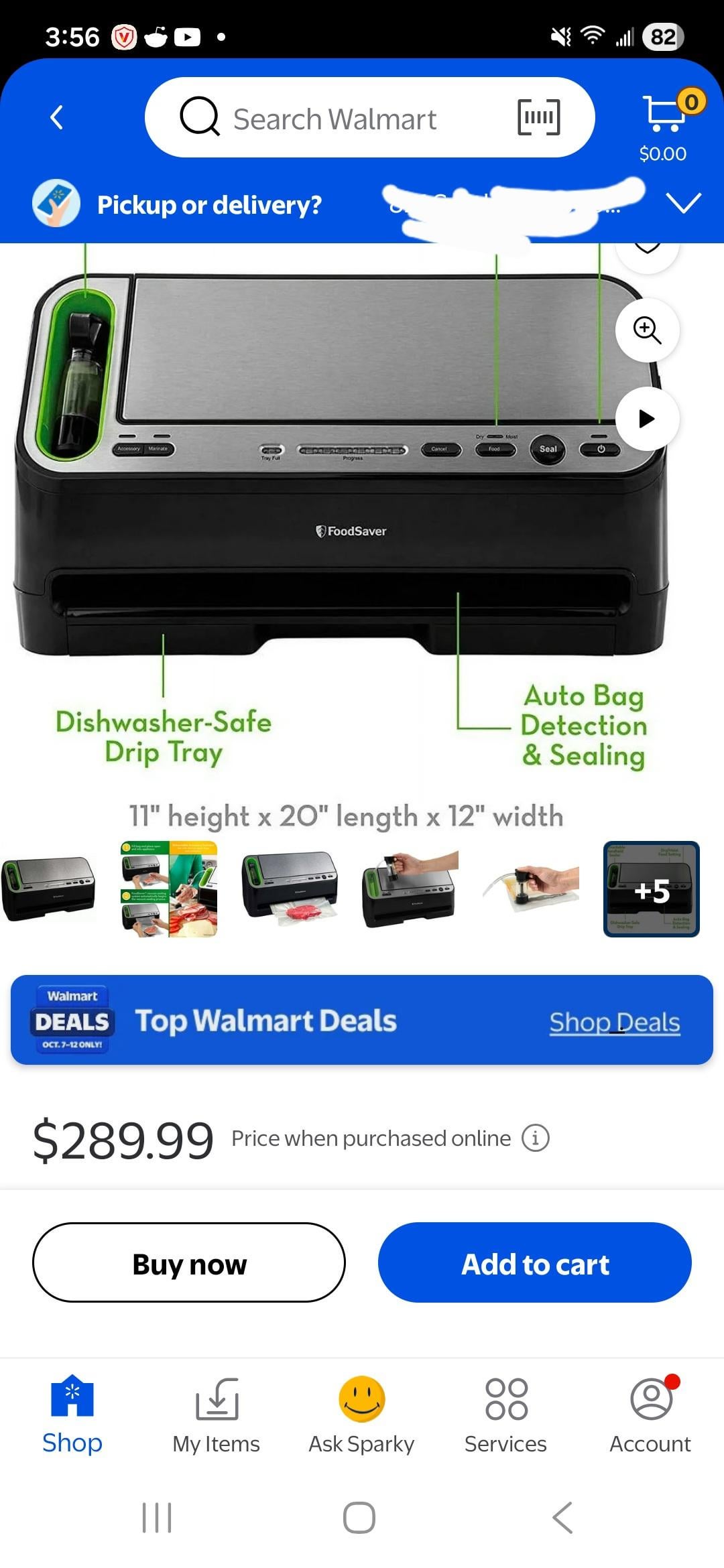This screenshot has width=724, height=1568.
Task: Play the product video
Action: pyautogui.click(x=647, y=419)
